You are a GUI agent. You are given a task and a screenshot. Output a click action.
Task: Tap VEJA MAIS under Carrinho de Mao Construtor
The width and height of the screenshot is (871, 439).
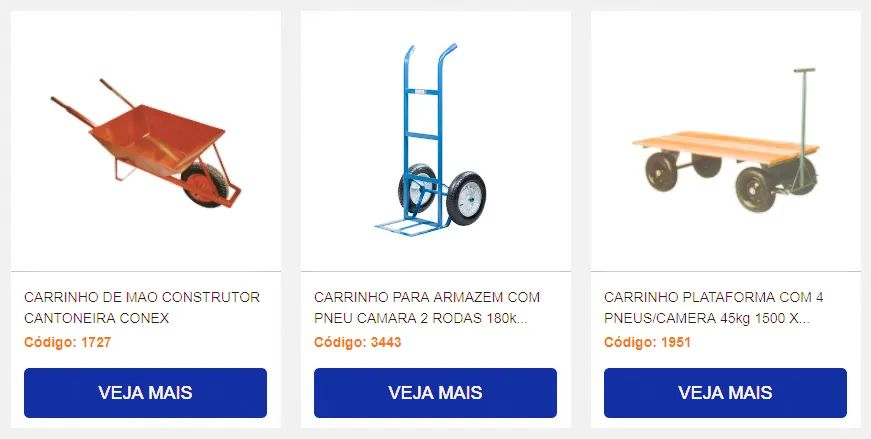145,392
